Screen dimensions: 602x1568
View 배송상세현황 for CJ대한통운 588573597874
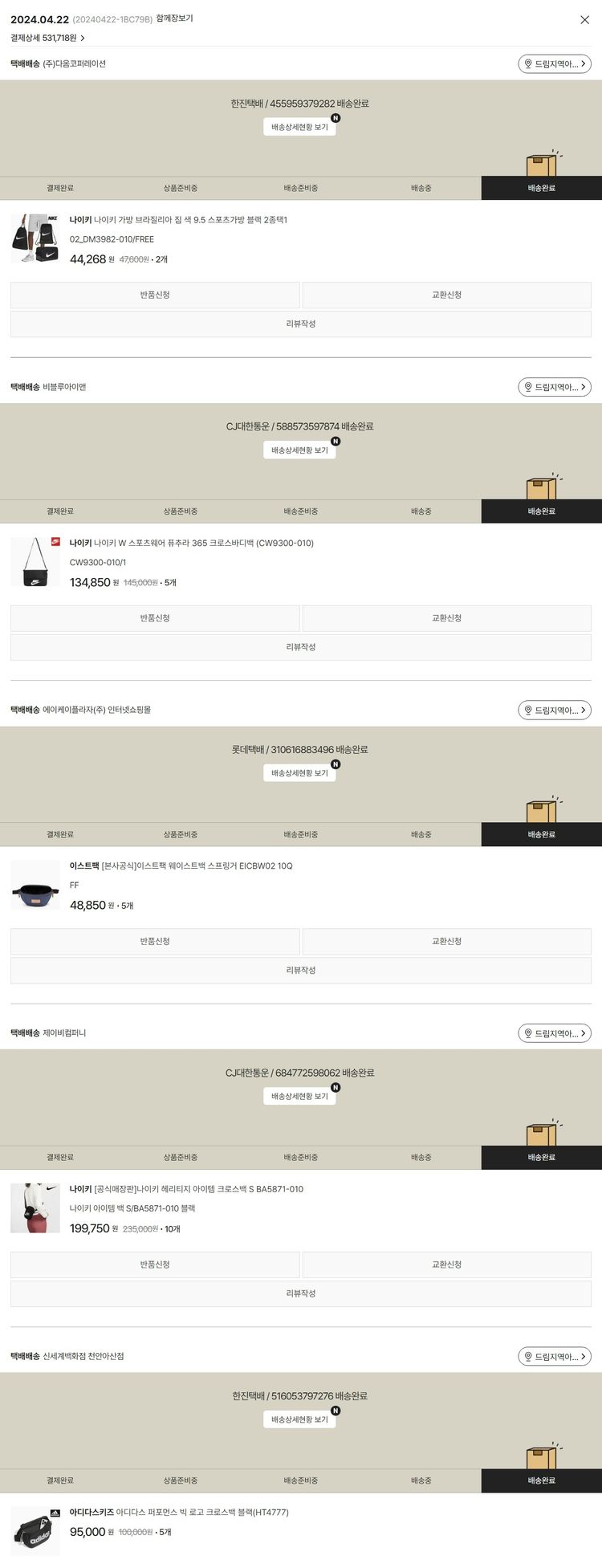tap(299, 450)
